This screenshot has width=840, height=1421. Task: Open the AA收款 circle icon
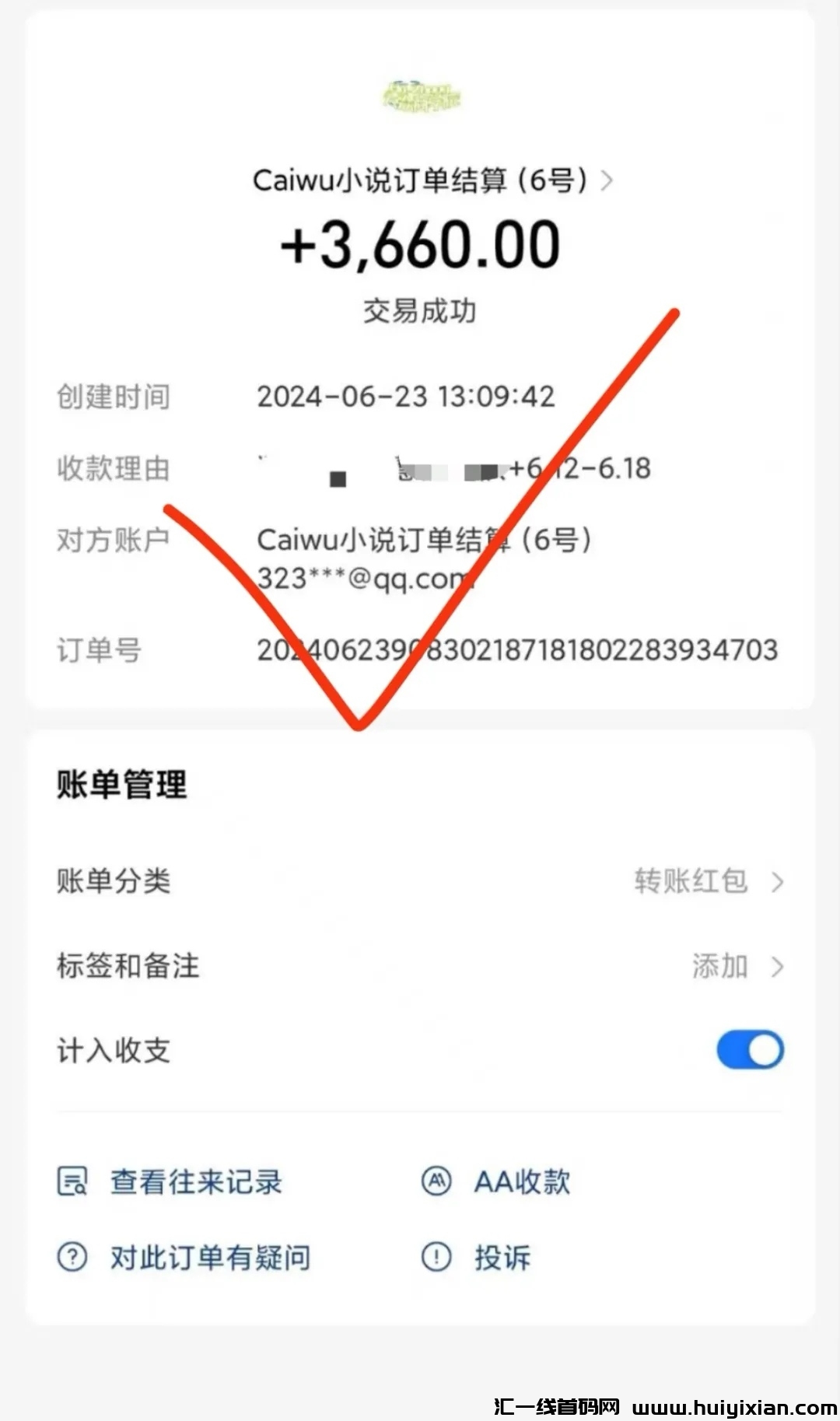click(x=437, y=1181)
